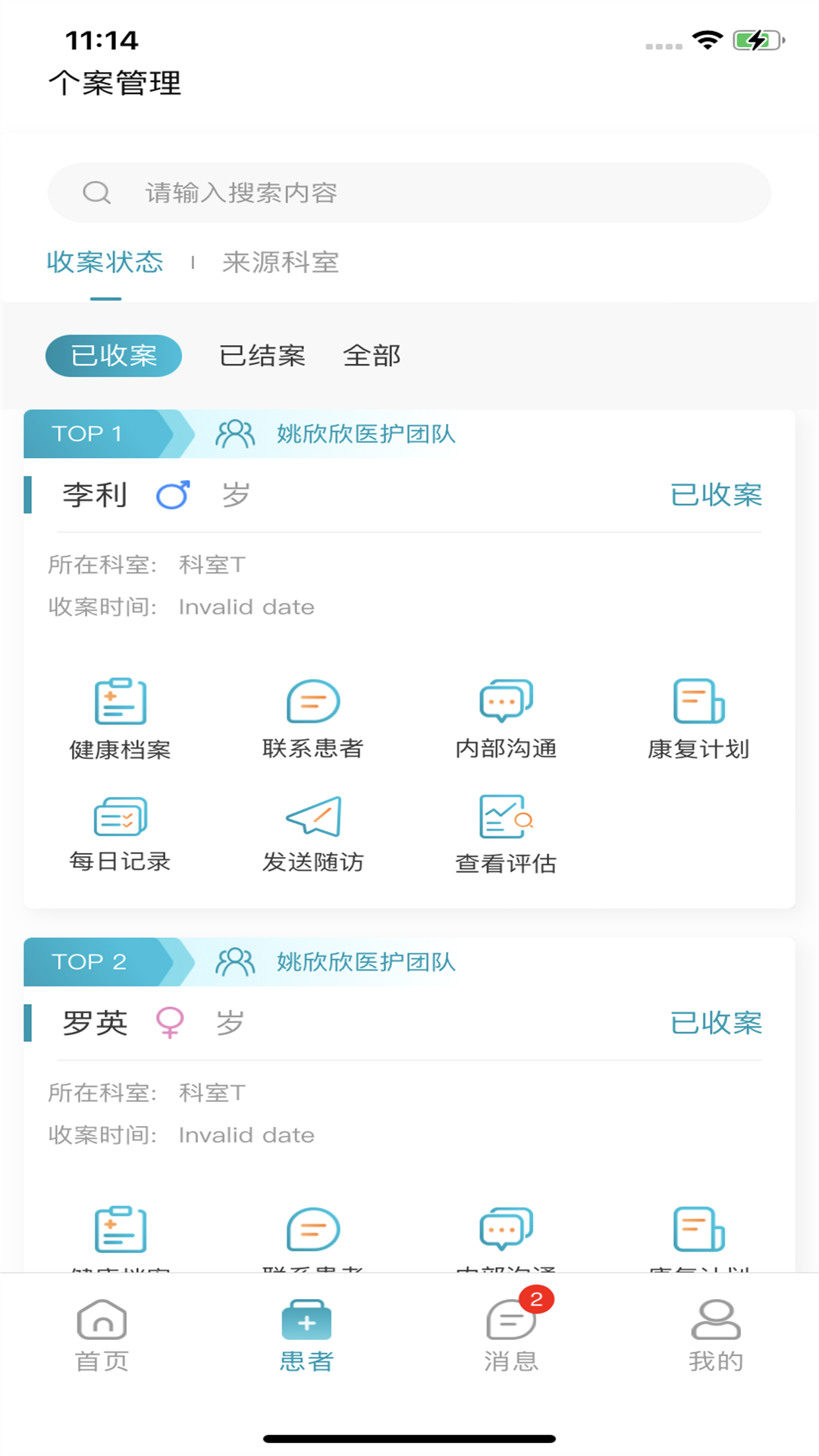The image size is (819, 1456).
Task: Tap 发送随访 paper plane icon
Action: [313, 819]
